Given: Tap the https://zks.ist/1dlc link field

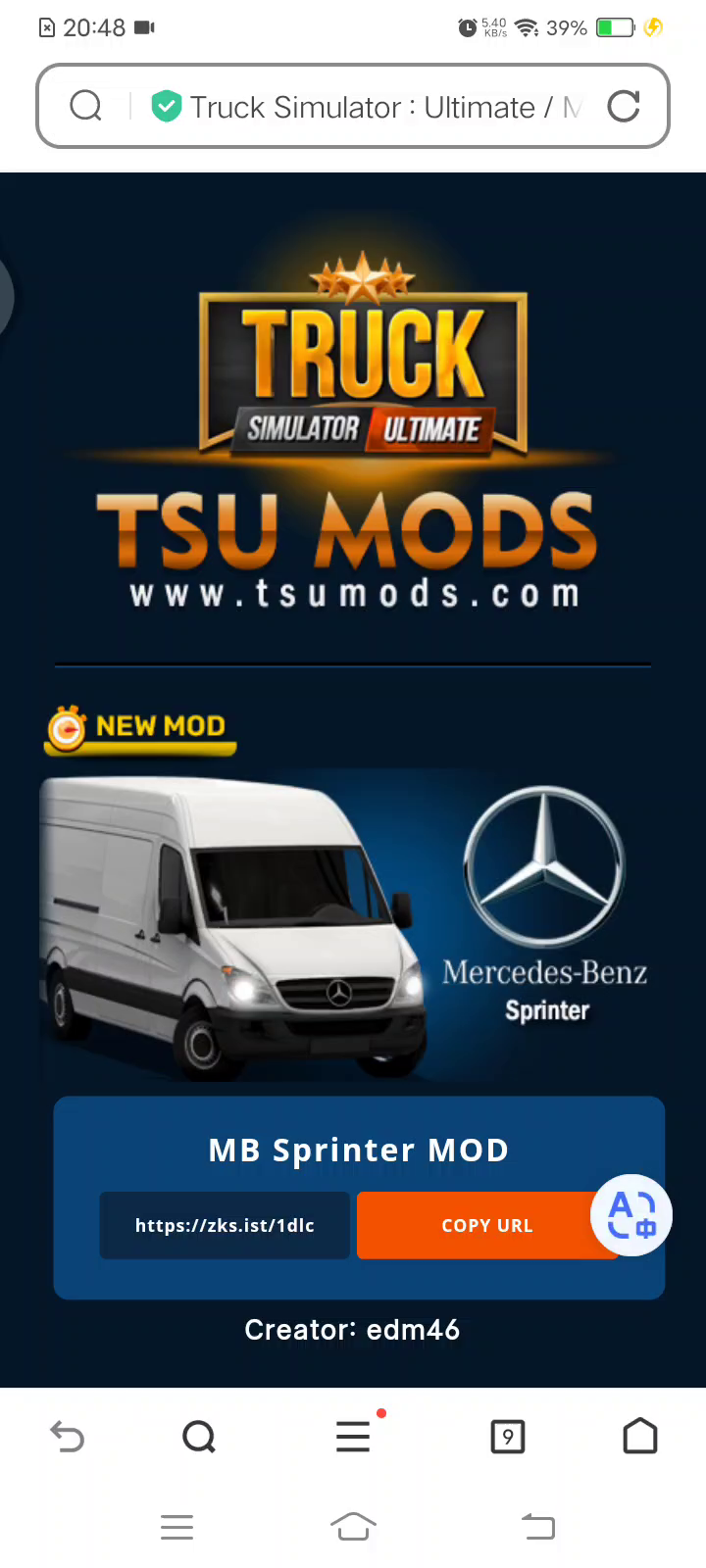Looking at the screenshot, I should [225, 1225].
